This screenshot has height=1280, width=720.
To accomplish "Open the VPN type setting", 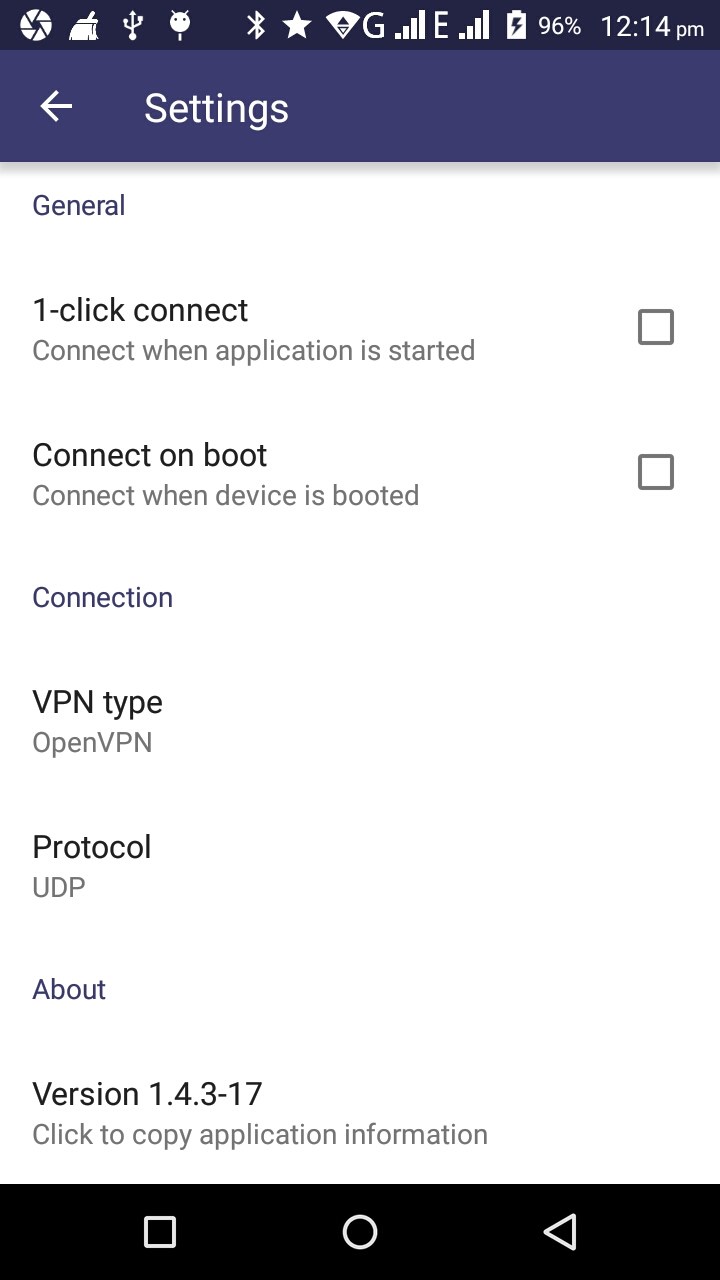I will [x=360, y=721].
